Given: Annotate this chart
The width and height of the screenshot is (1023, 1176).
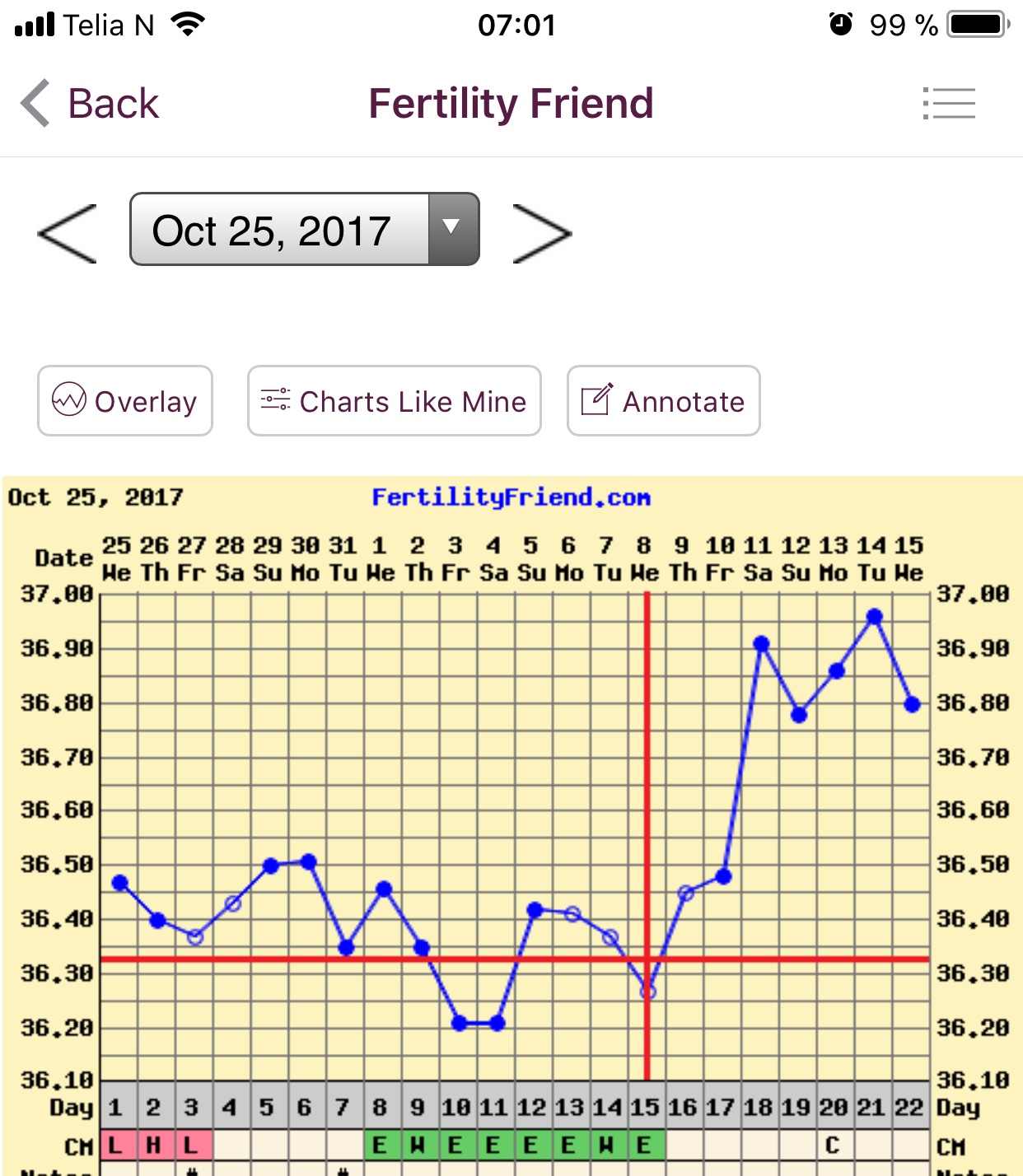Looking at the screenshot, I should pyautogui.click(x=663, y=401).
